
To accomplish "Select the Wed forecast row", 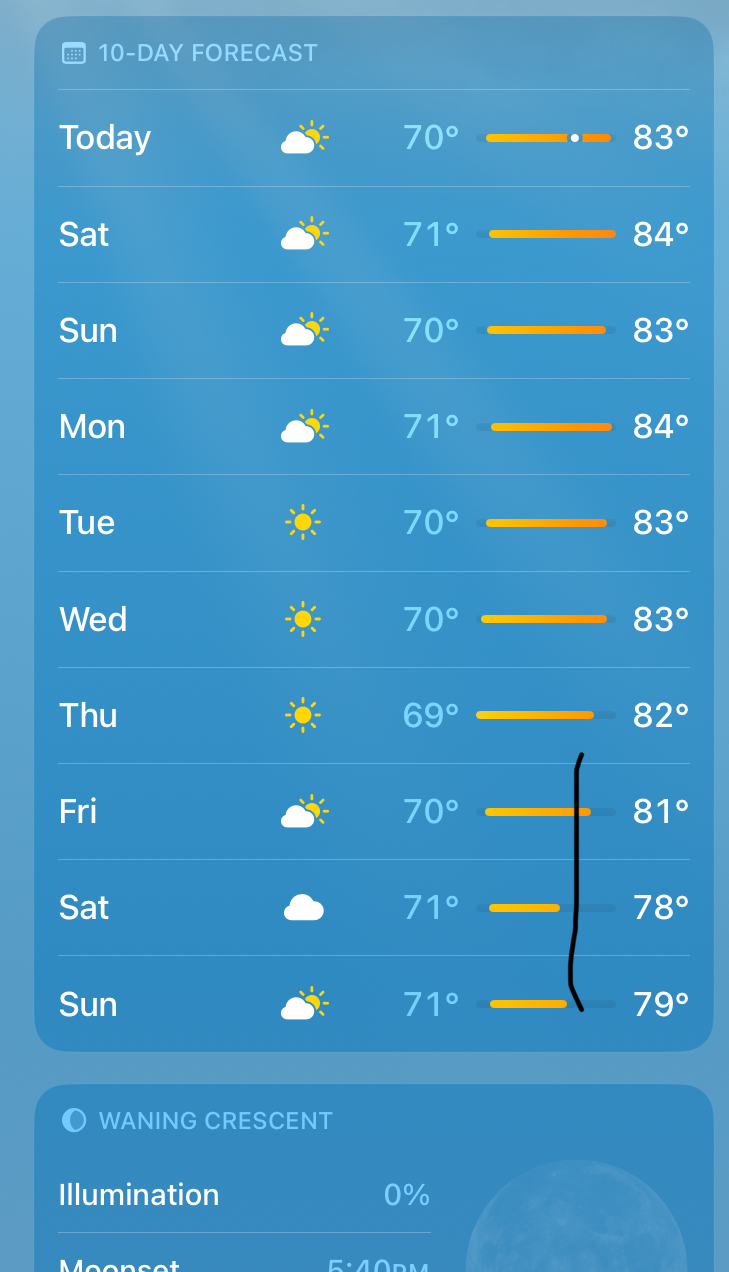I will [x=373, y=620].
